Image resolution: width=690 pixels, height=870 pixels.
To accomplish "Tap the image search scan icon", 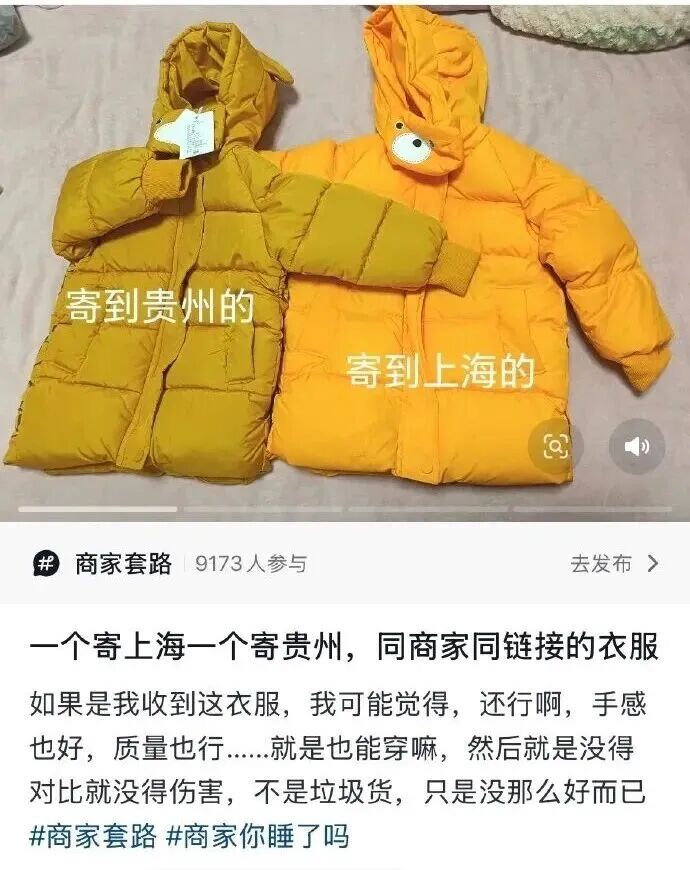I will pos(555,446).
